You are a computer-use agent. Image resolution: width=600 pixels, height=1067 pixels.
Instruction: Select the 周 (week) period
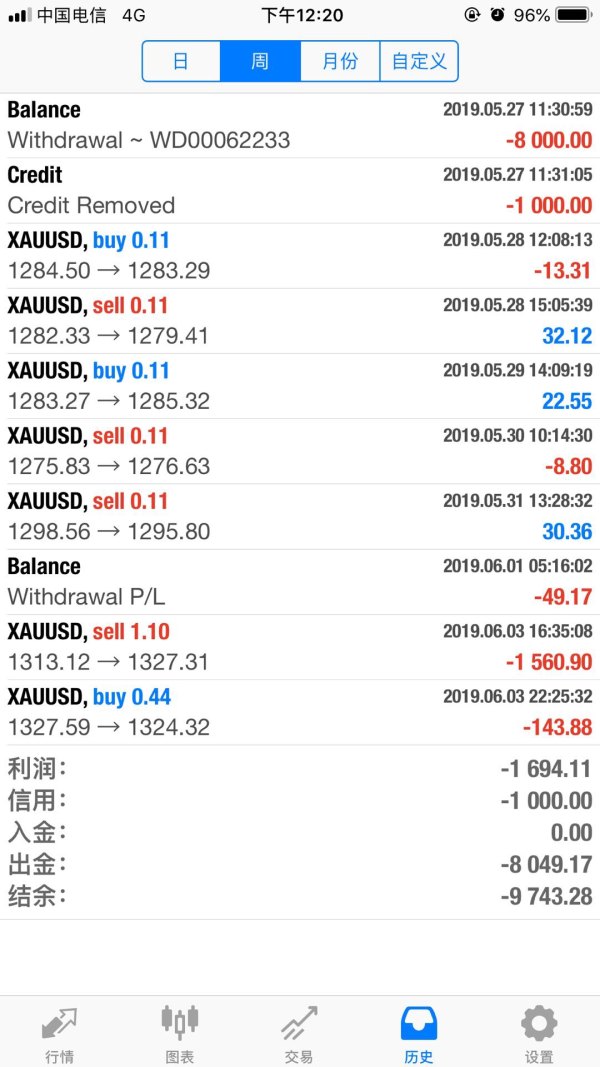[260, 61]
